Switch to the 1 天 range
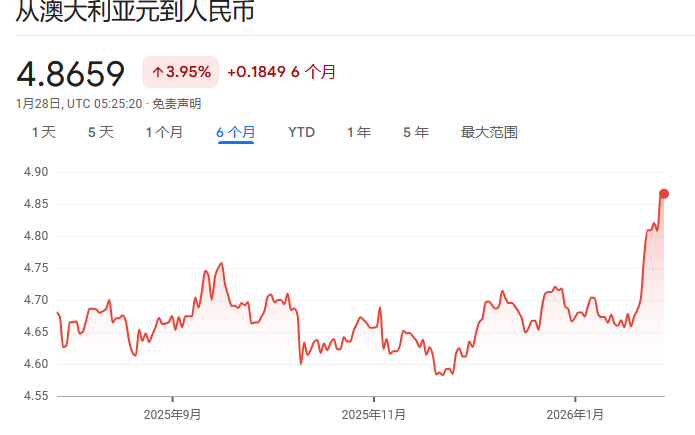 point(43,132)
